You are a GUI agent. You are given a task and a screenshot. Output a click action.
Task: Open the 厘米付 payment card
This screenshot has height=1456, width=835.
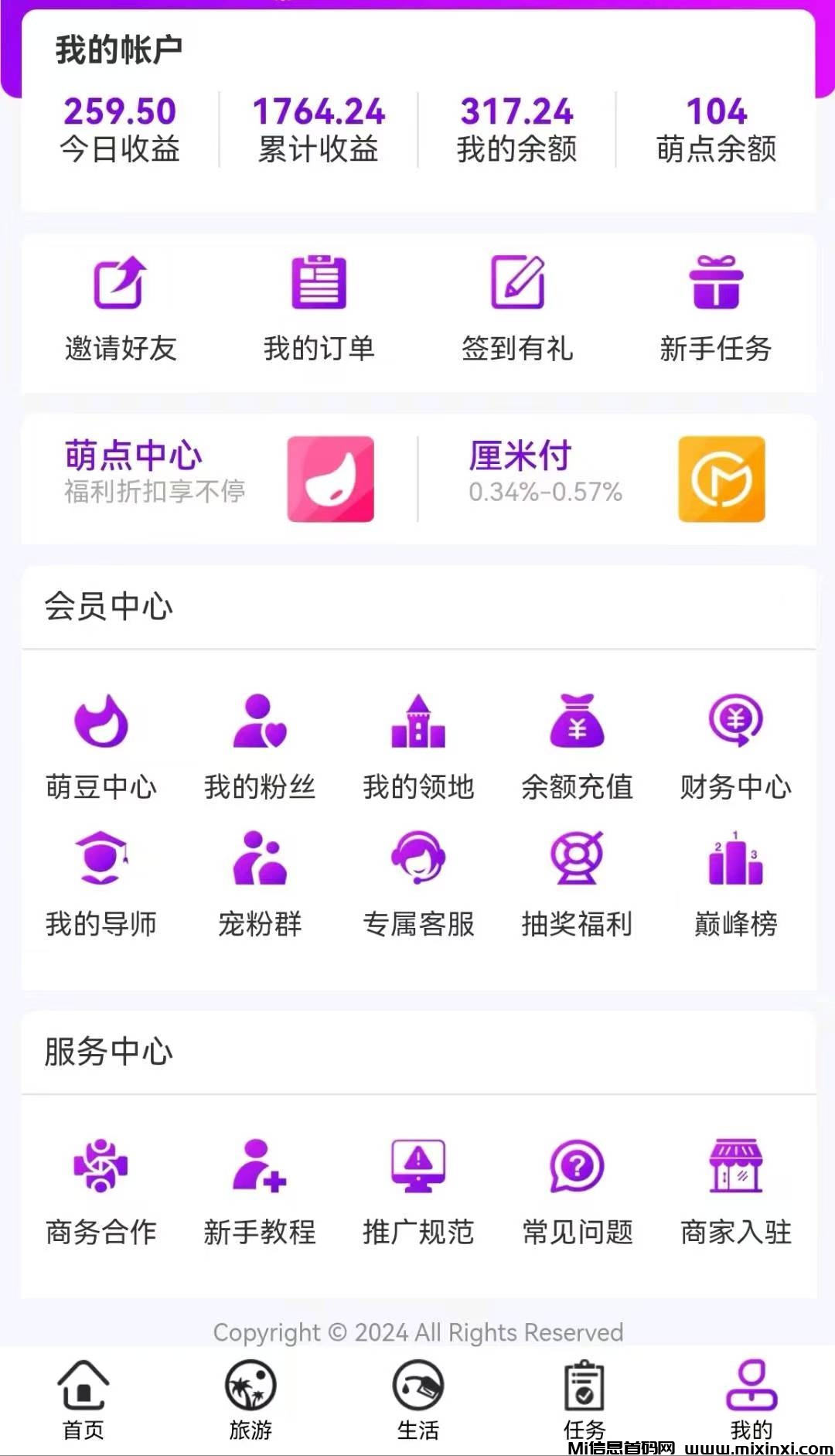tap(616, 479)
